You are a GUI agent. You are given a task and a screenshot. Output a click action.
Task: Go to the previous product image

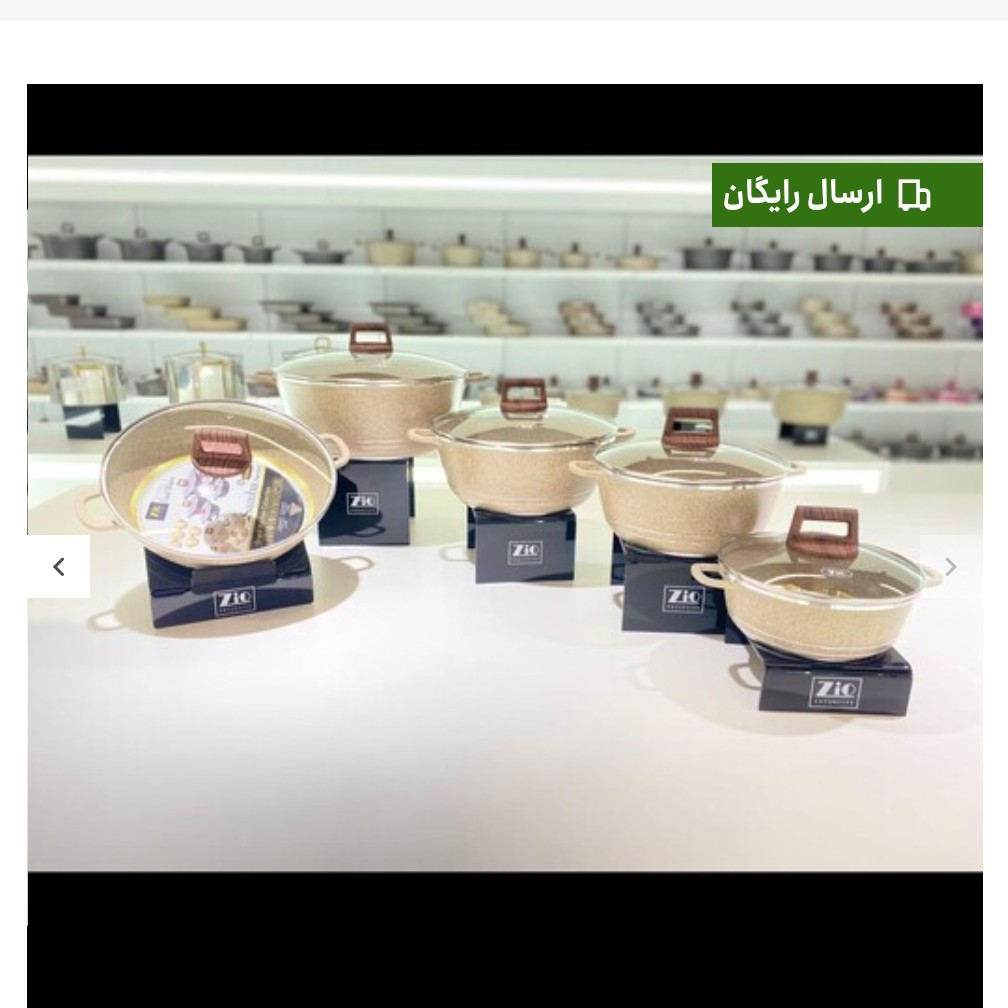coord(58,567)
